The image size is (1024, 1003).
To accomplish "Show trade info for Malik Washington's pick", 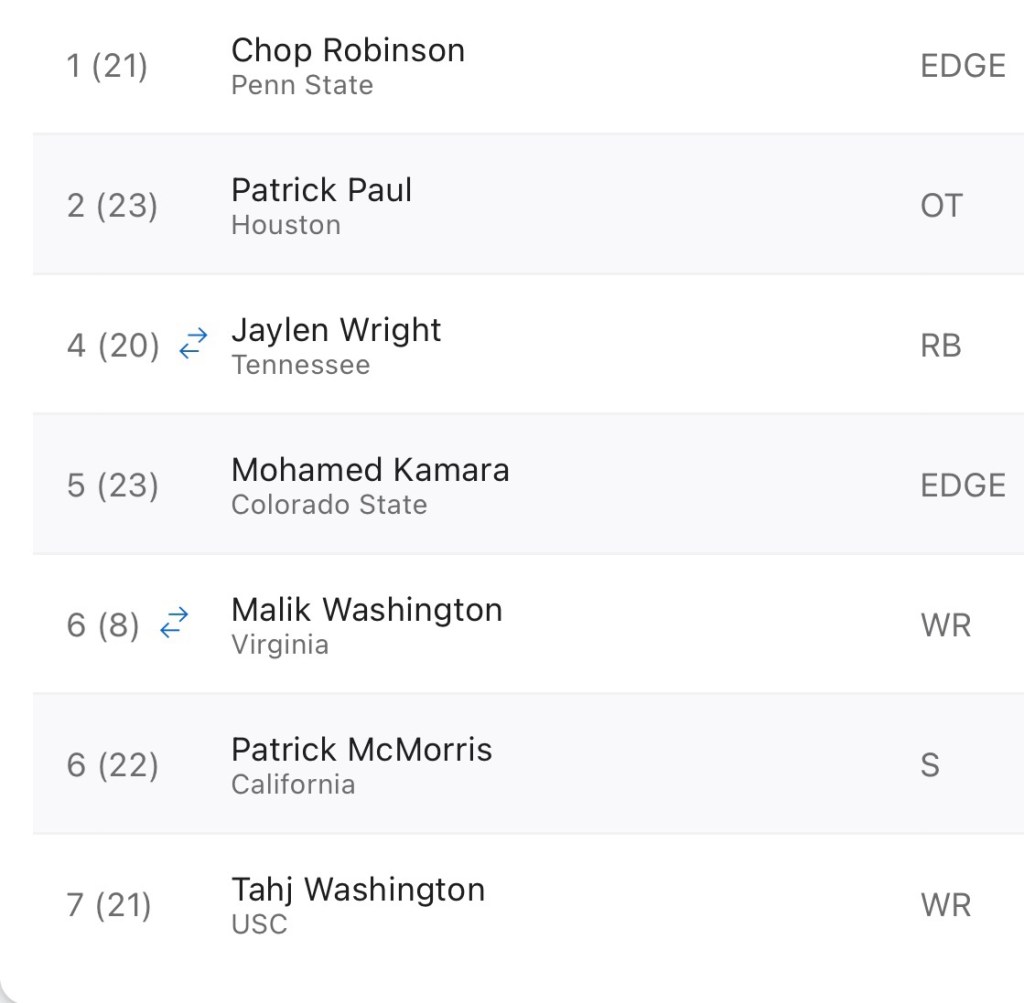I will pos(174,625).
